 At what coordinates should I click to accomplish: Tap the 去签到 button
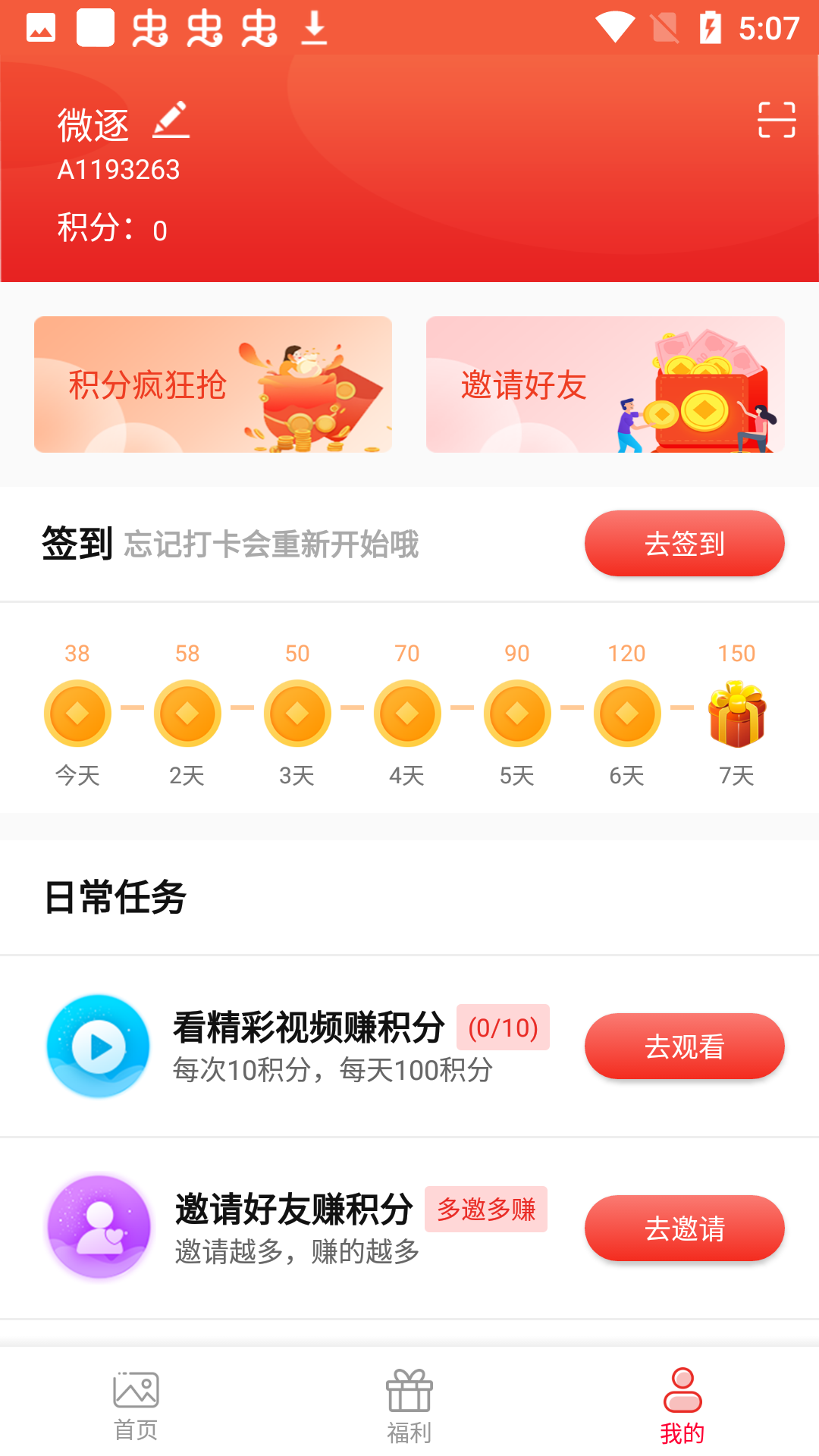coord(684,544)
